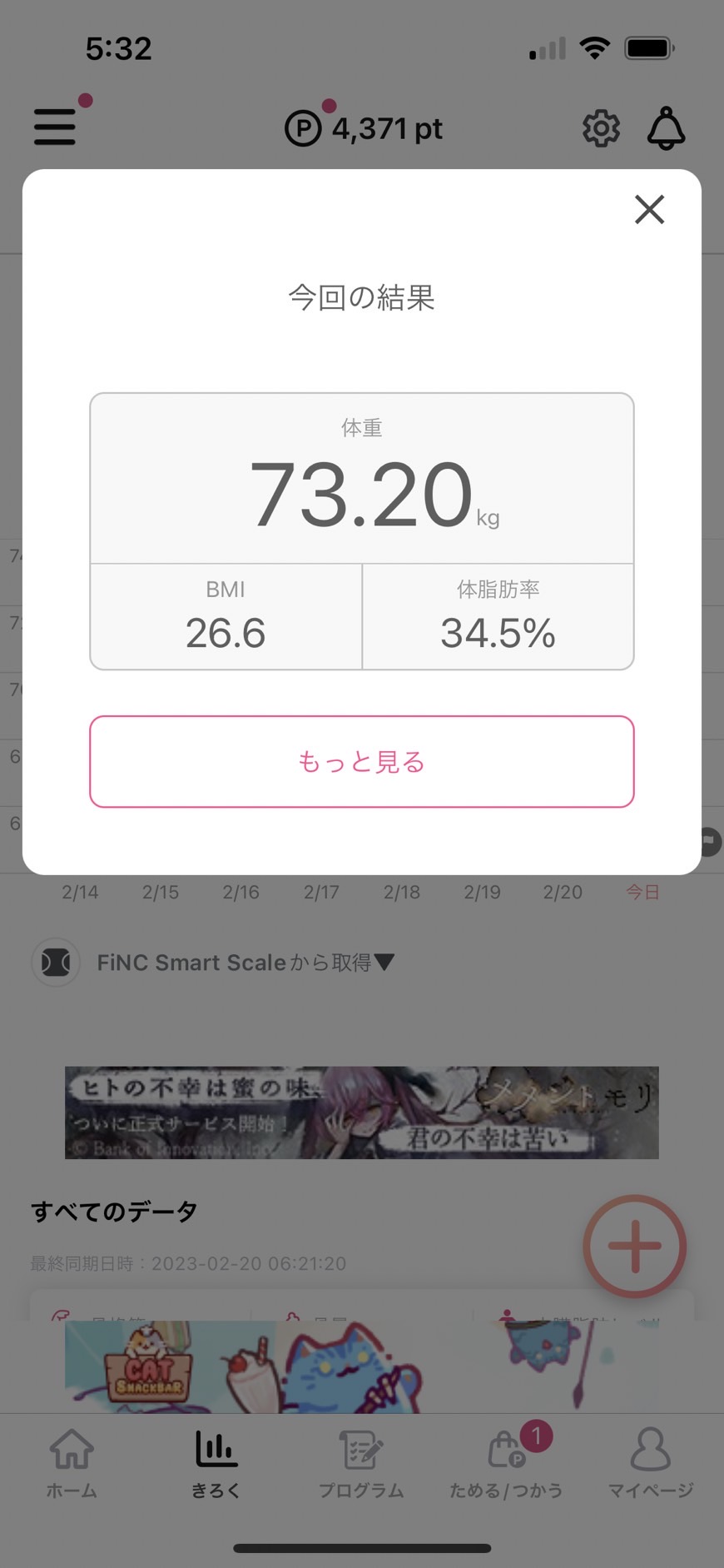Switch to the ためる/つかう tab
This screenshot has height=1568, width=724.
pos(506,1463)
